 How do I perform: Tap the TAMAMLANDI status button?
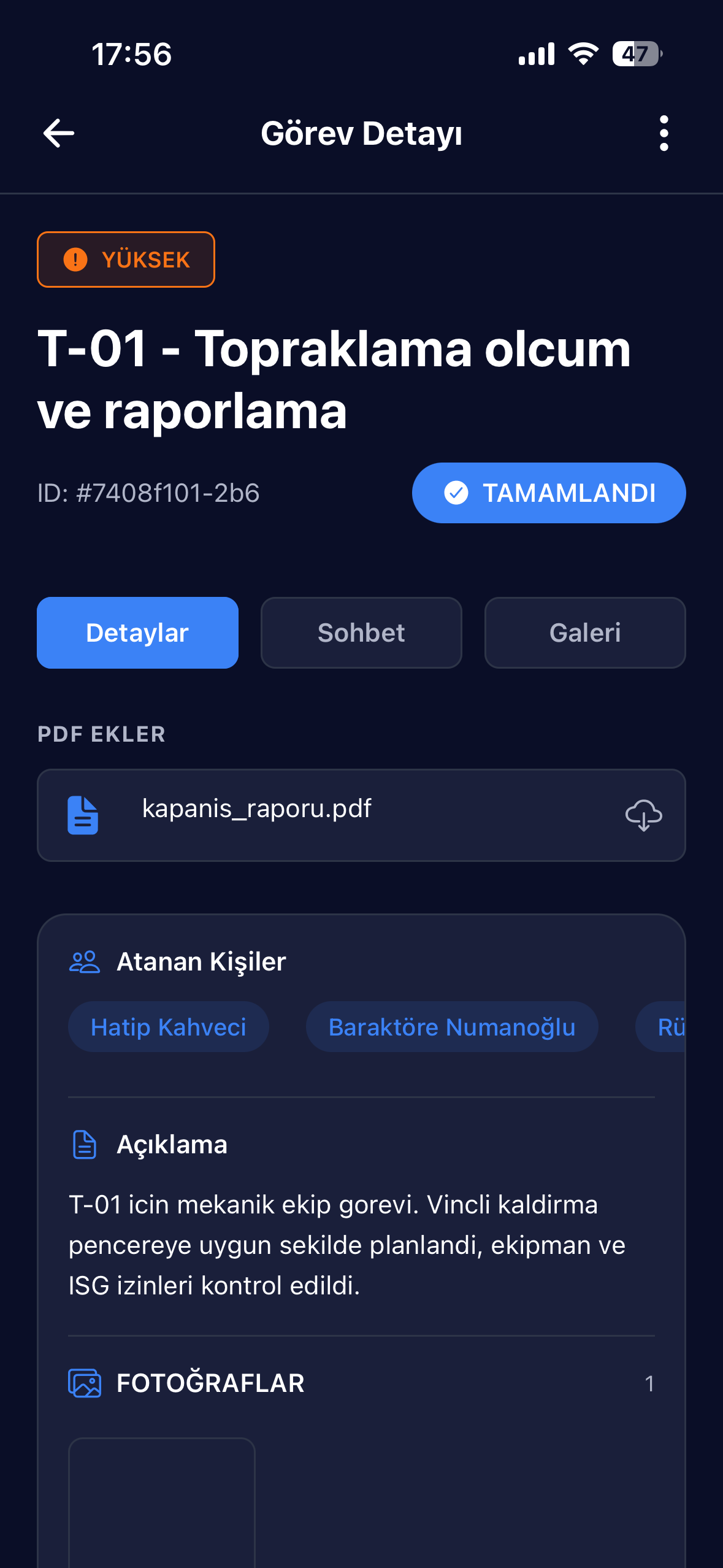click(x=548, y=493)
